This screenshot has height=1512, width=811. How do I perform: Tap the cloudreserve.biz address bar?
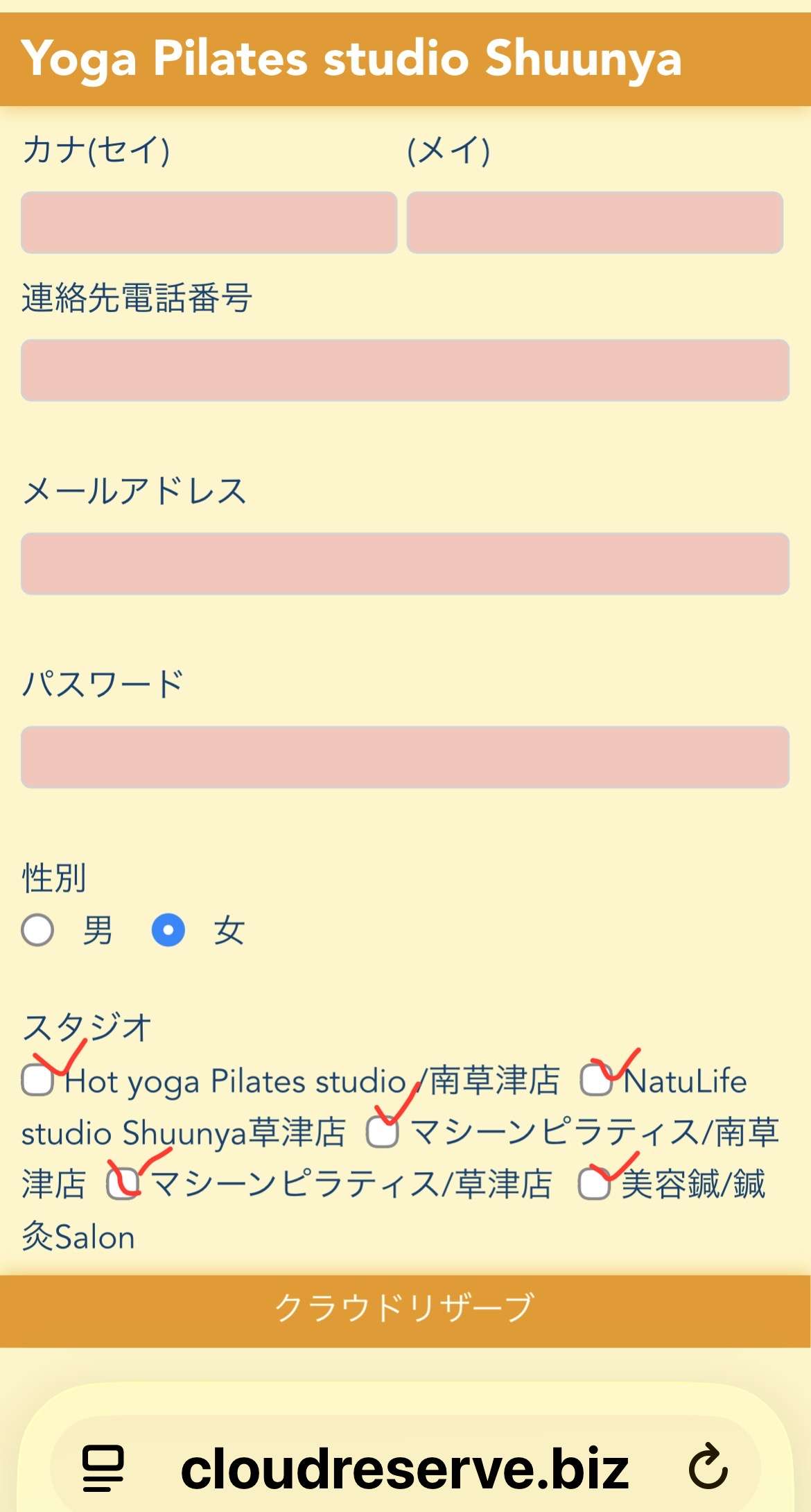click(x=405, y=1468)
